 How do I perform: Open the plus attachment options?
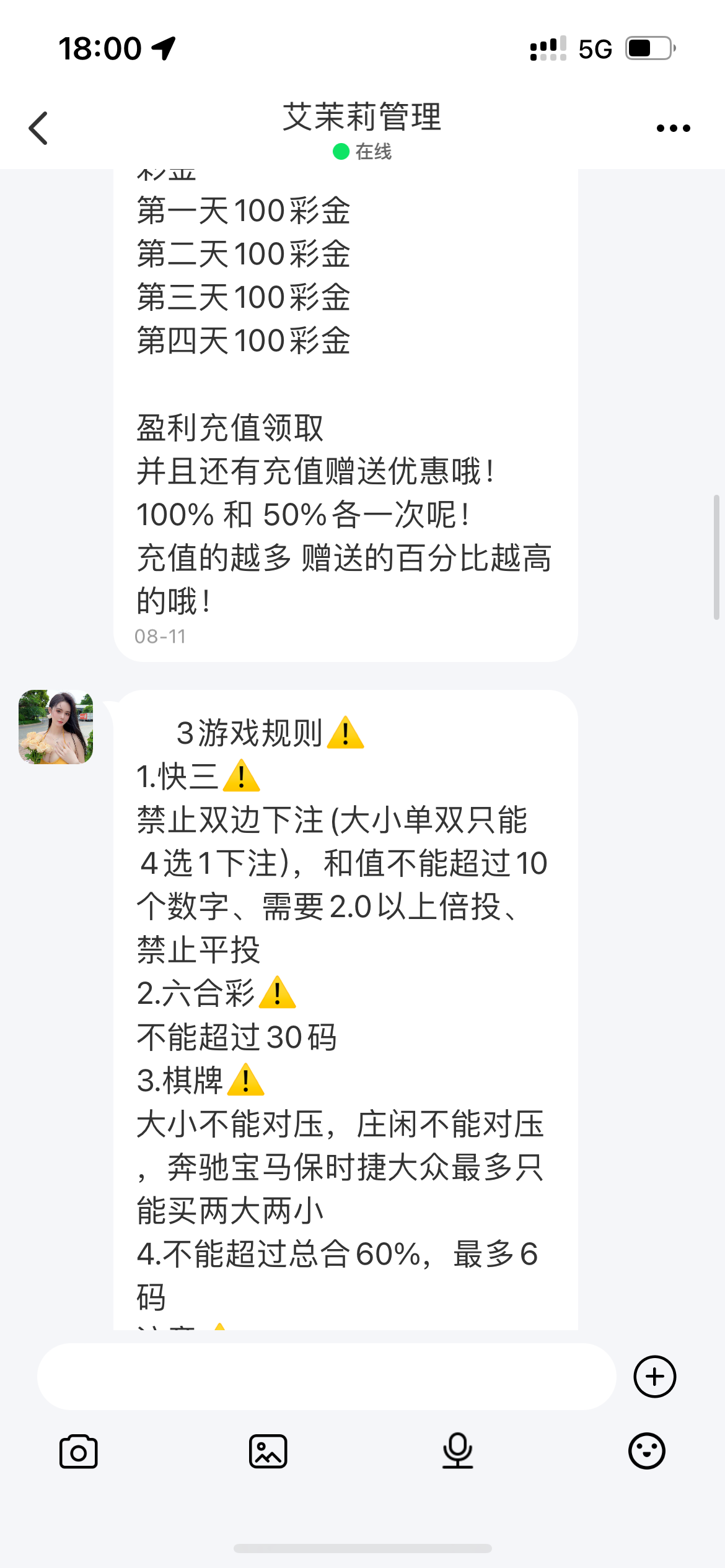coord(654,1376)
